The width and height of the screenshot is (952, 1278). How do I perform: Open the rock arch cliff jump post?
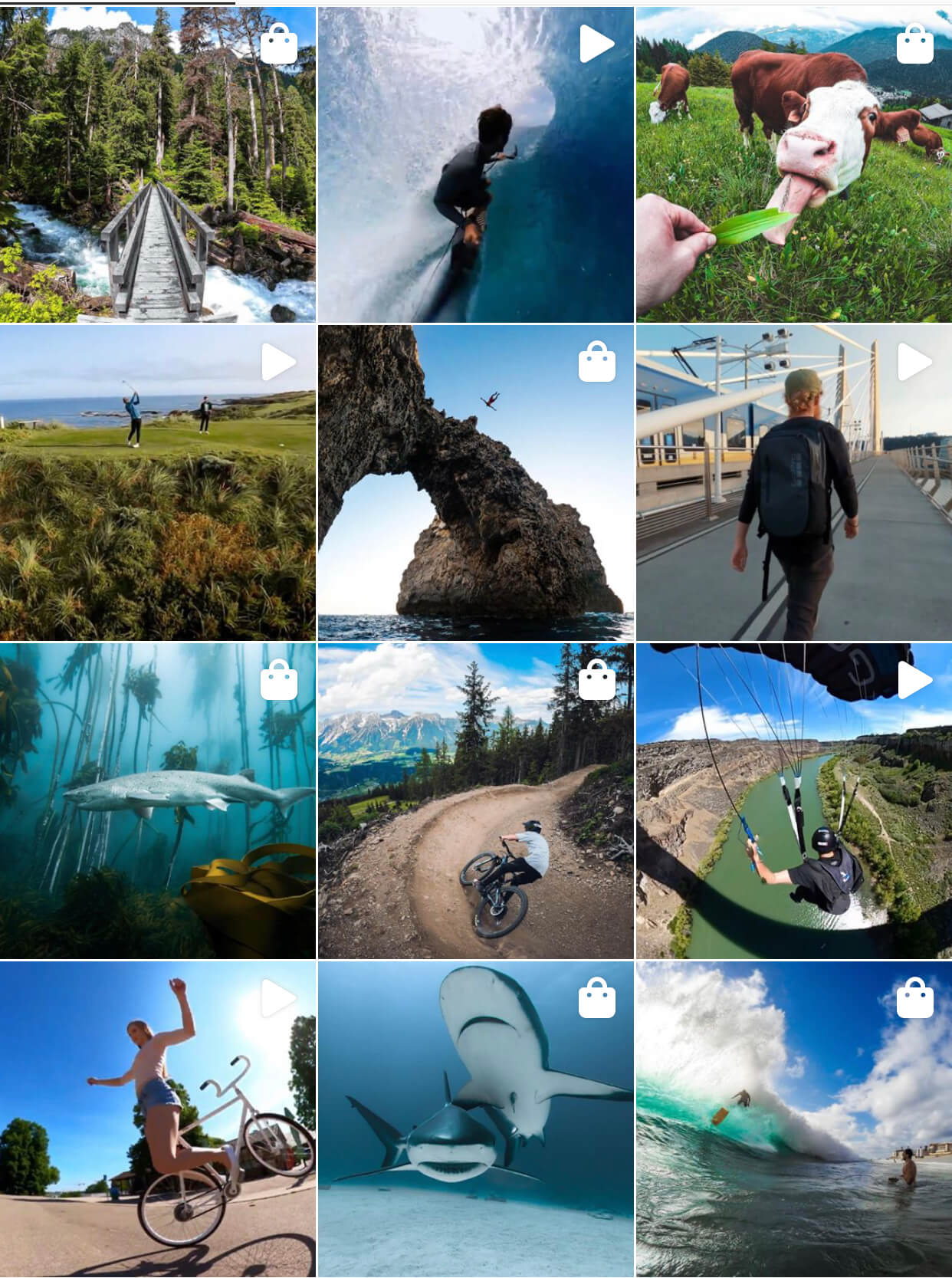click(475, 483)
